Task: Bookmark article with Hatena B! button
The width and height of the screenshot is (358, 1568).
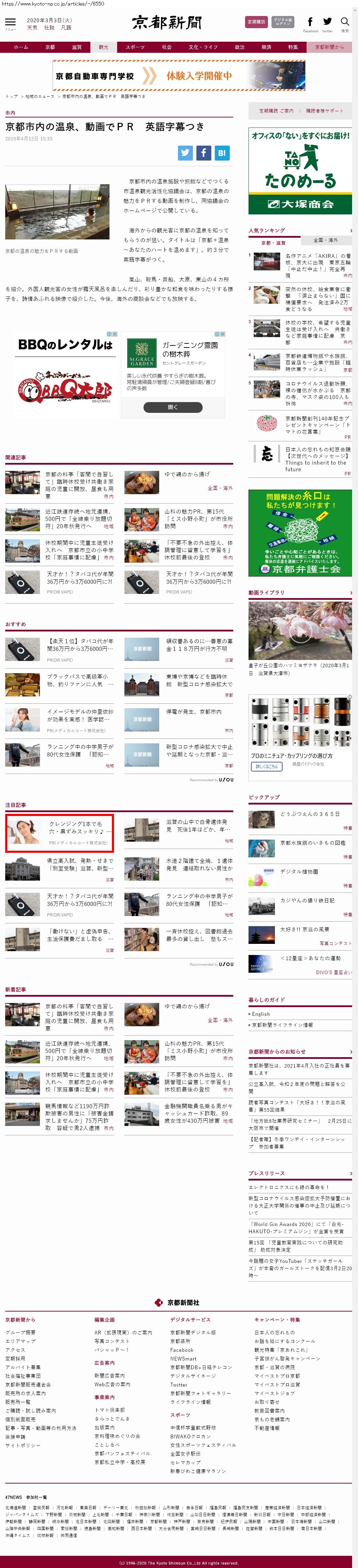Action: (222, 153)
